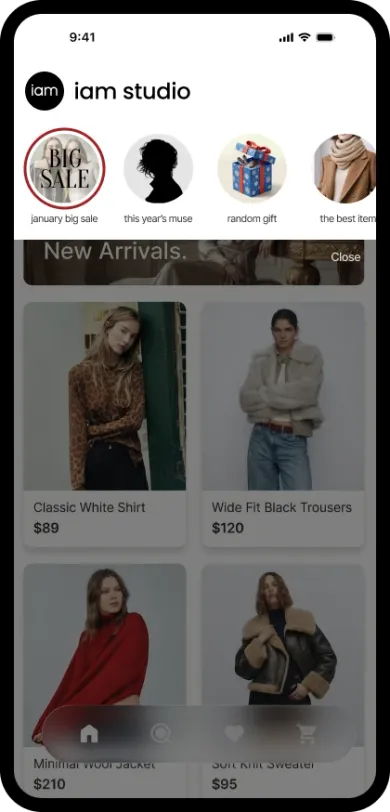Image resolution: width=390 pixels, height=812 pixels.
Task: Open the search tab
Action: tap(162, 734)
